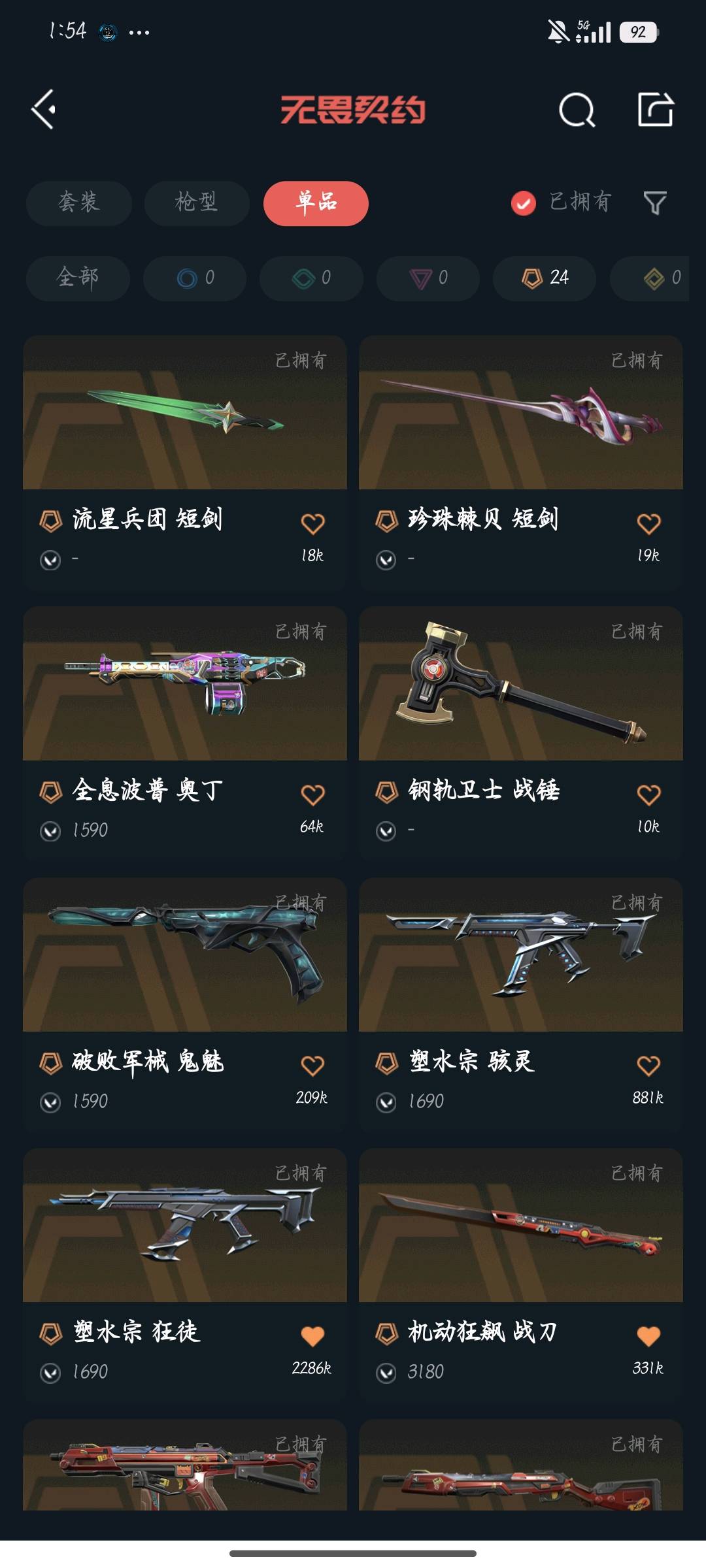706x1568 pixels.
Task: Like the 珍珠棘贝 短剑 skin
Action: [648, 523]
